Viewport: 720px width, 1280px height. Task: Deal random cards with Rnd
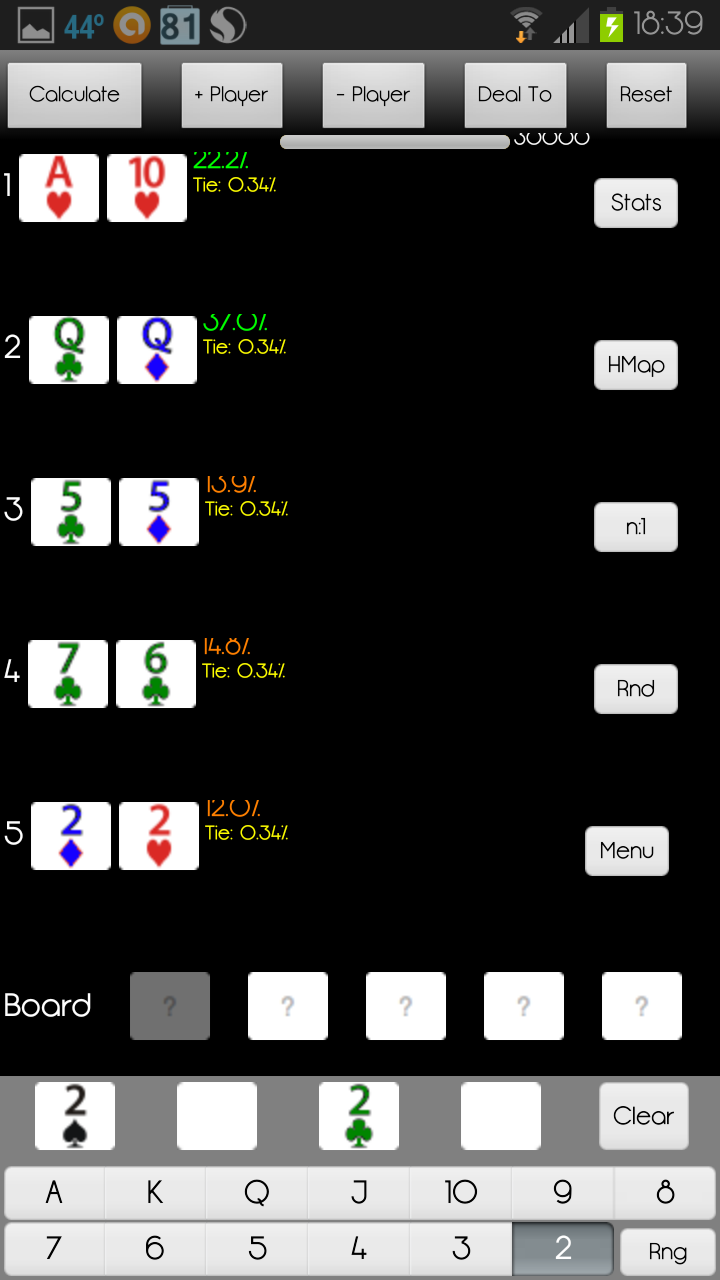click(x=636, y=689)
